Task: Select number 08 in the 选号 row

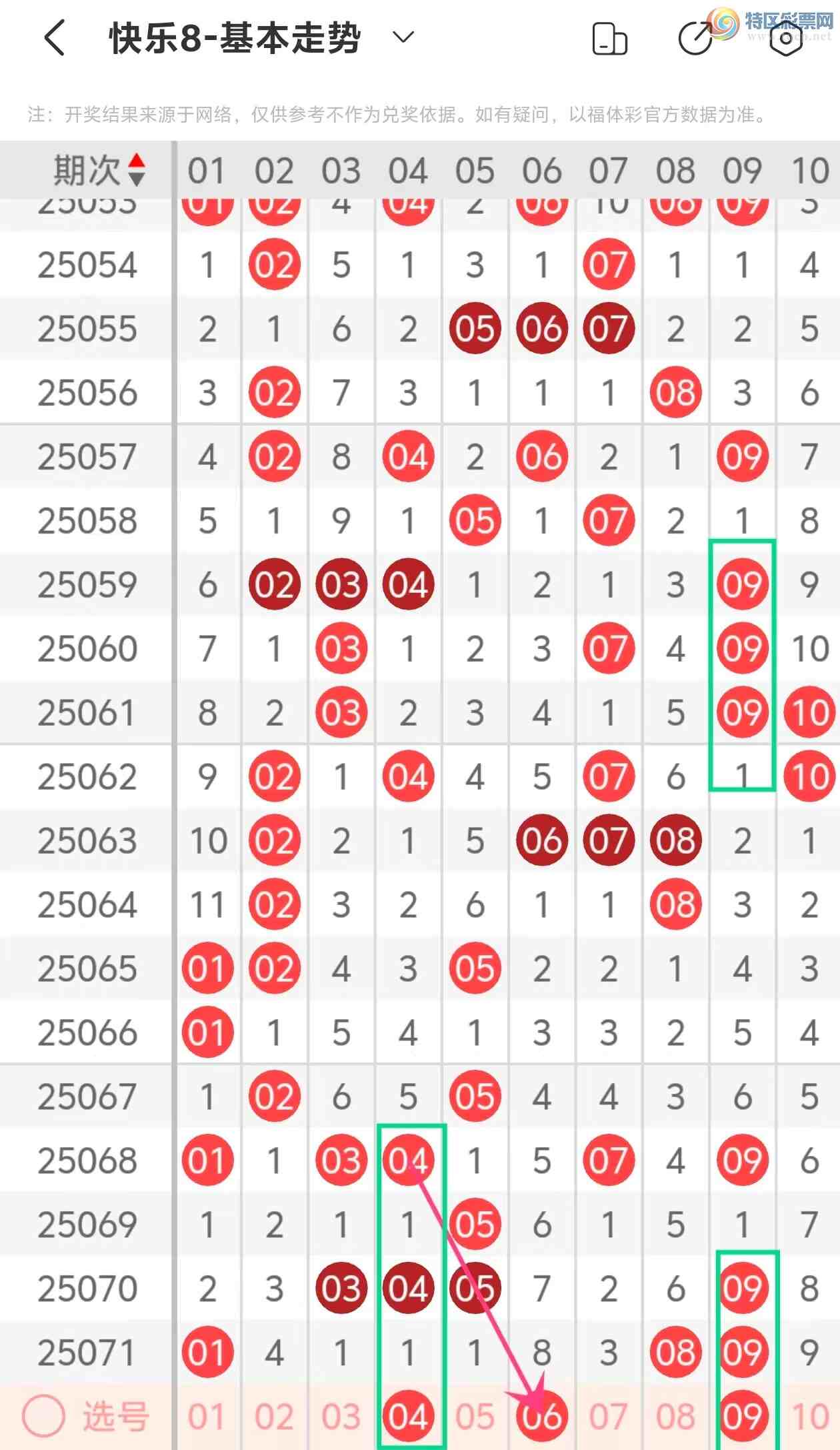Action: click(x=675, y=1417)
